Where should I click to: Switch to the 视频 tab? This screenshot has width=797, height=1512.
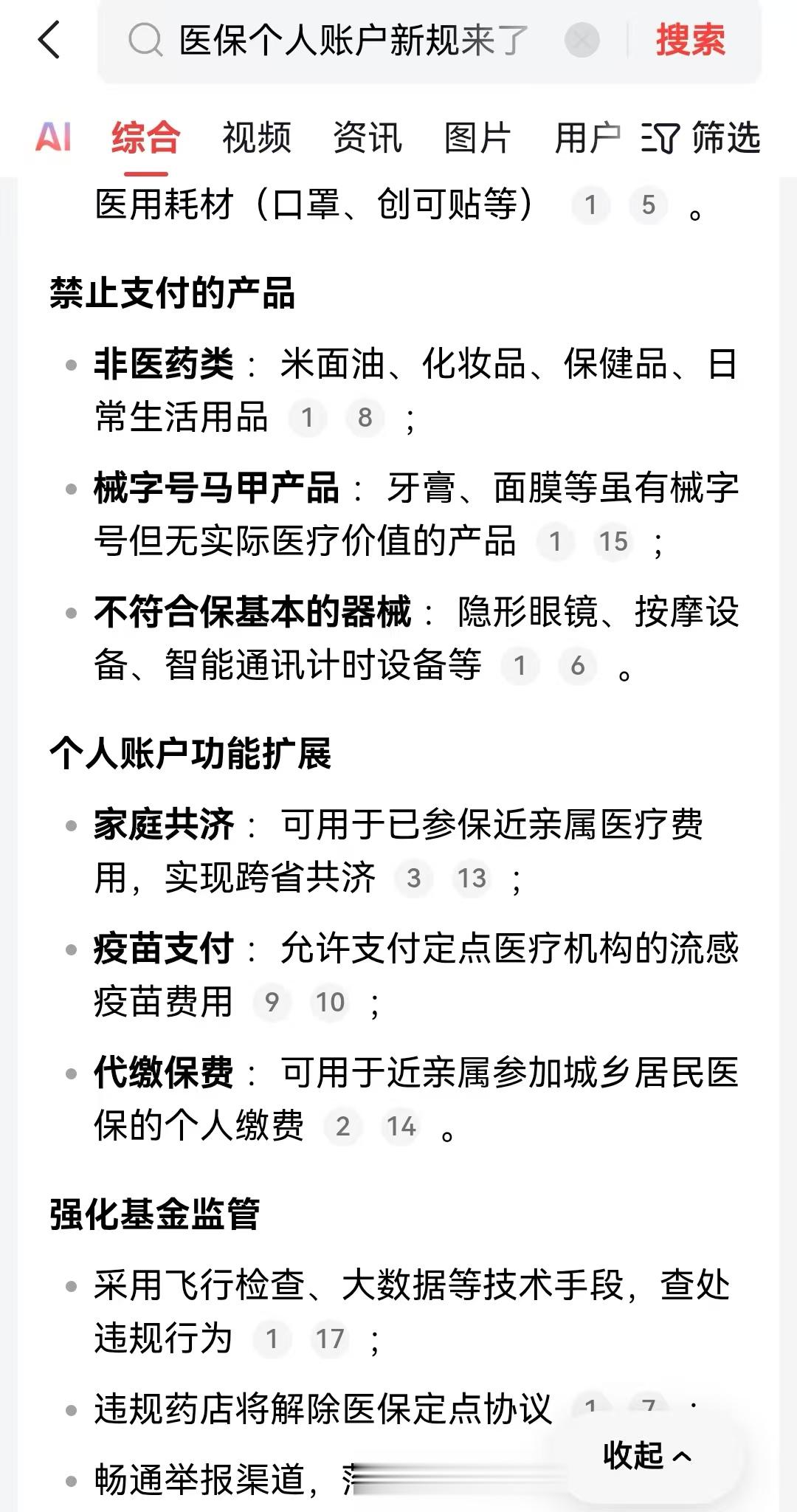(257, 137)
